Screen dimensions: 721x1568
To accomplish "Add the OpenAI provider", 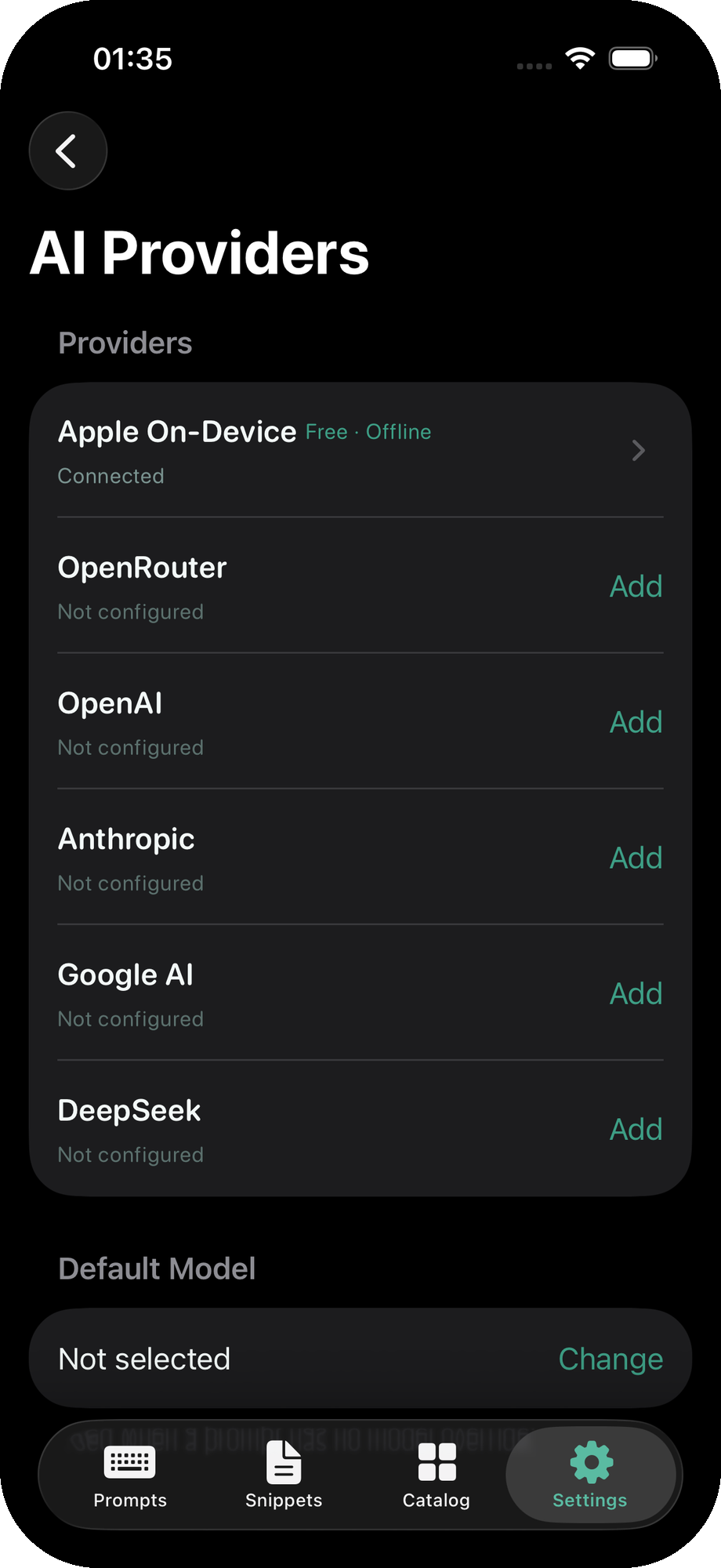I will pos(636,722).
